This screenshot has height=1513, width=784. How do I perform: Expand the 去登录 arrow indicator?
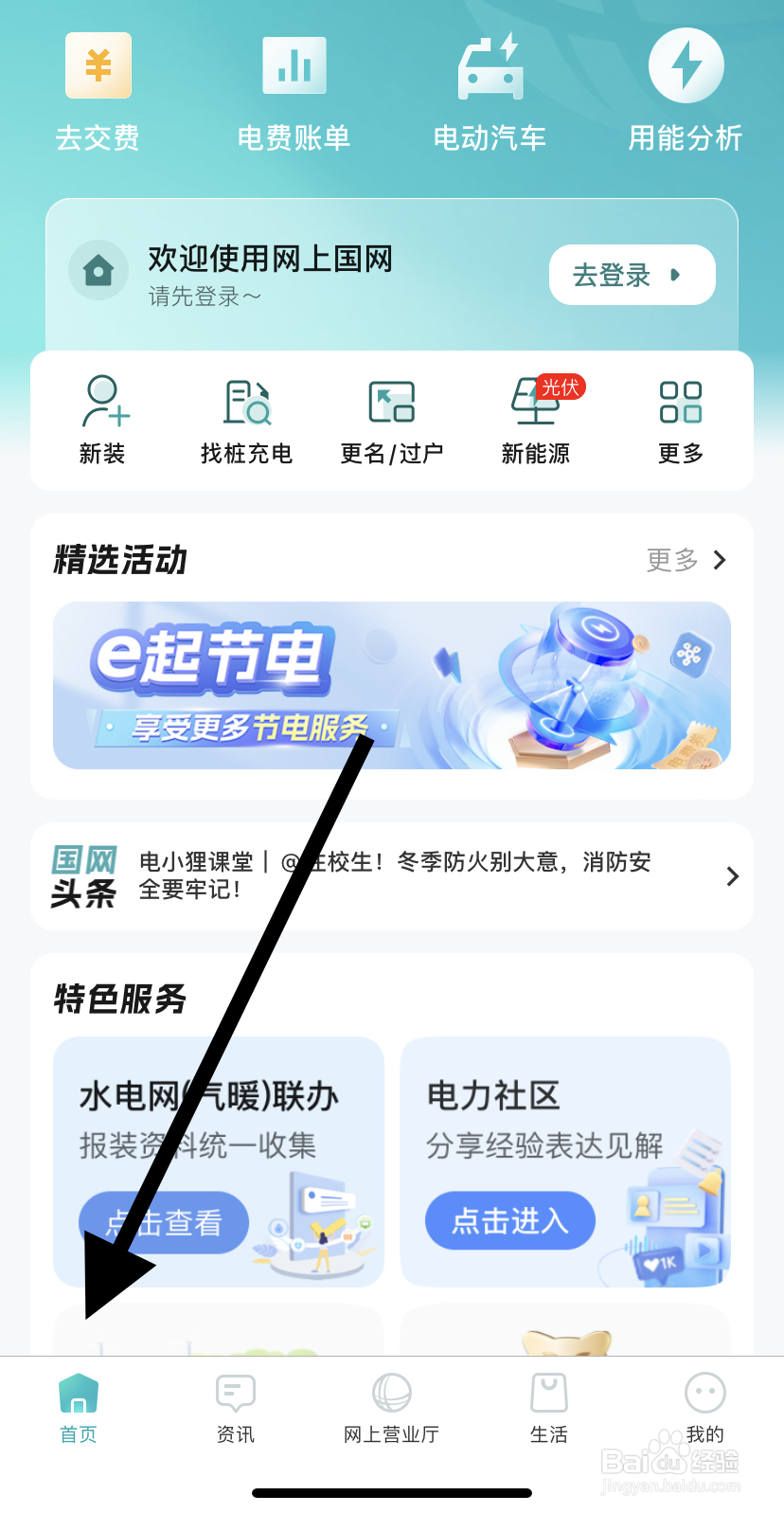tap(674, 275)
